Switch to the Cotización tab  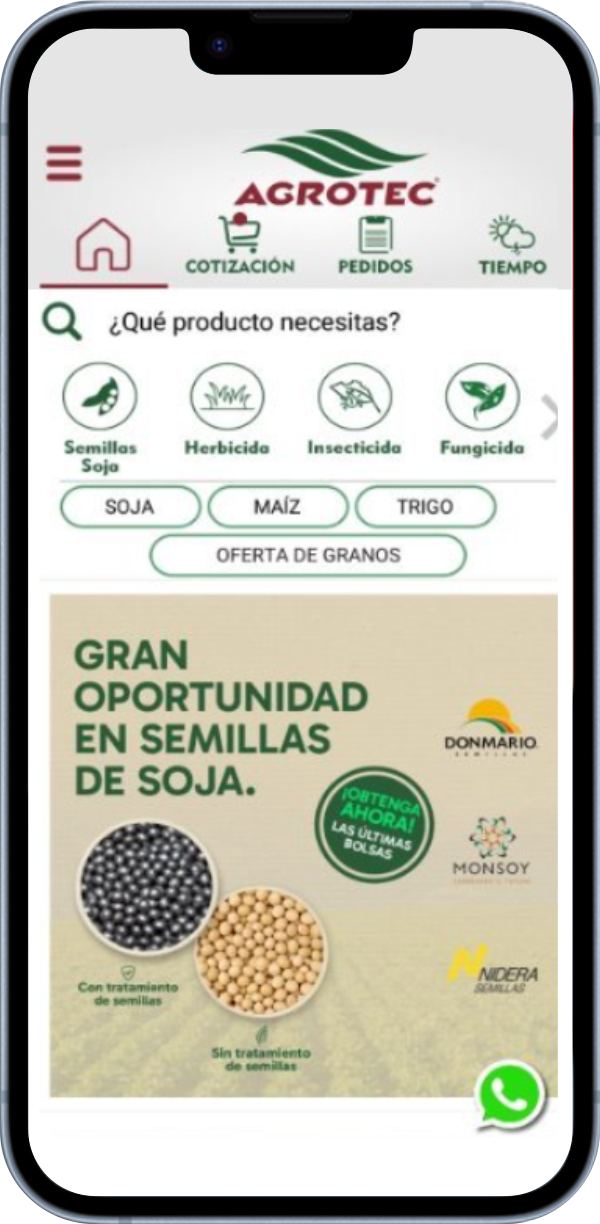coord(240,246)
